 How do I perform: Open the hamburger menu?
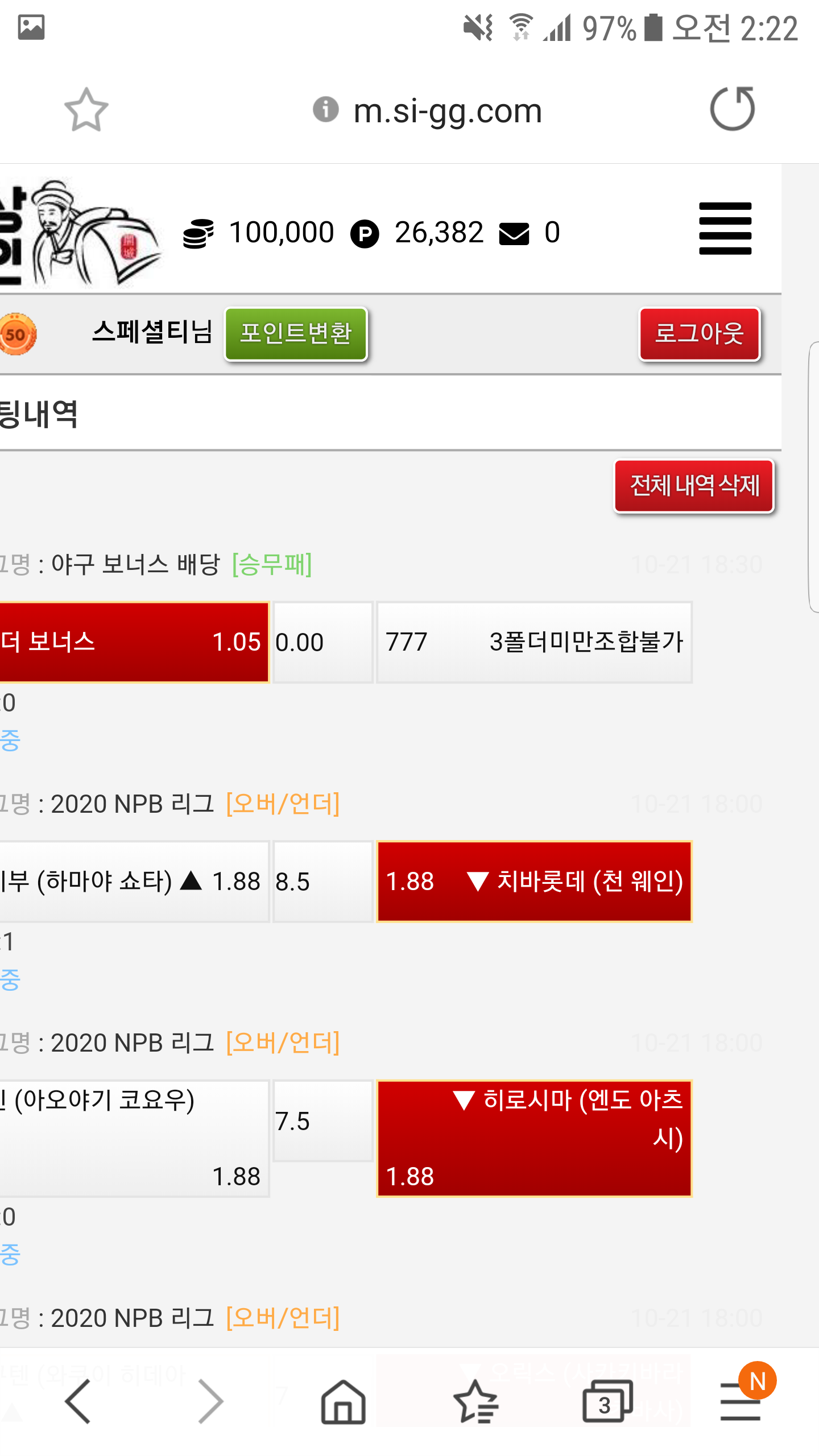click(x=725, y=229)
